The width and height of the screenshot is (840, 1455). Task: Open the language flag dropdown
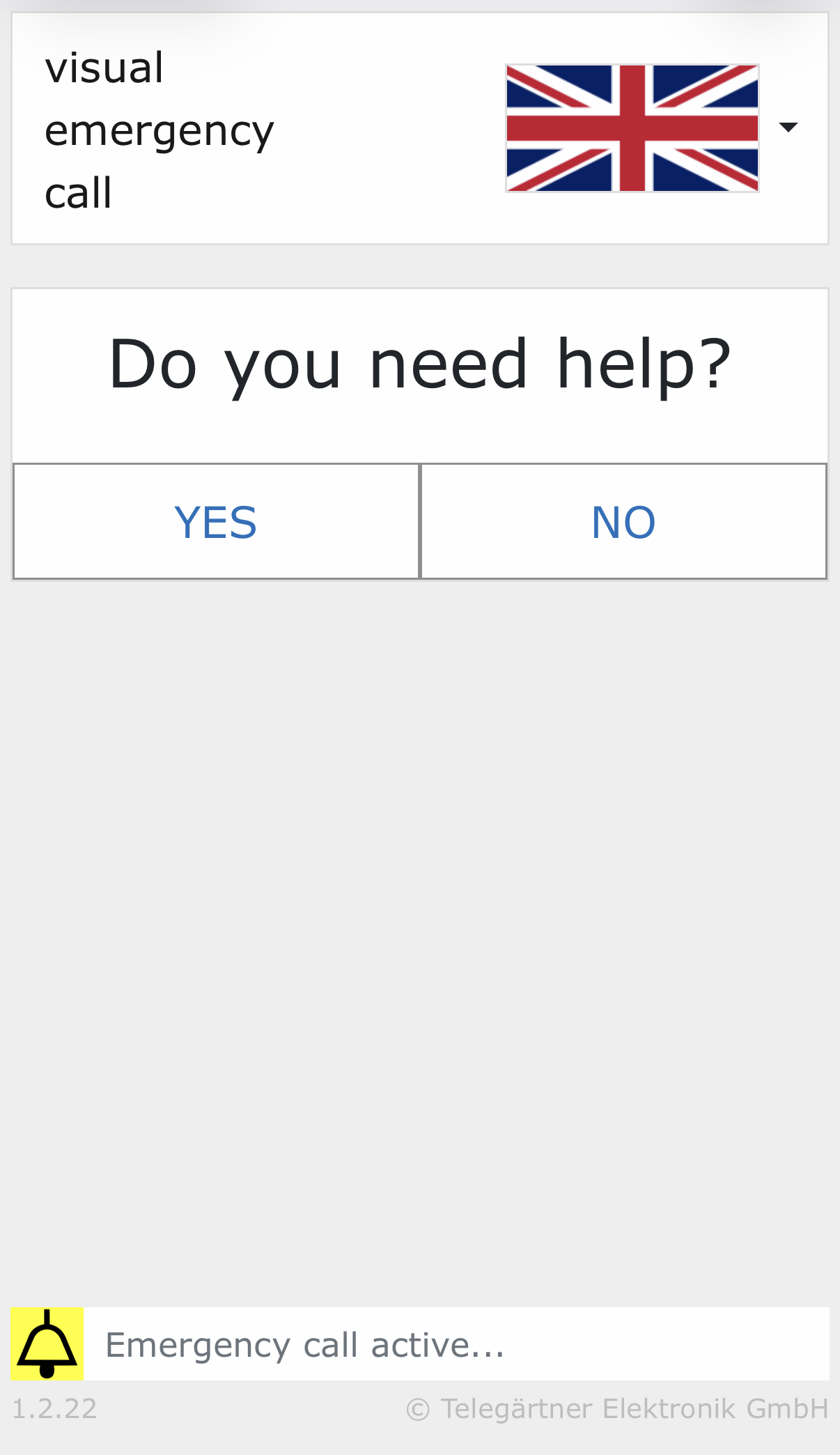pos(652,128)
